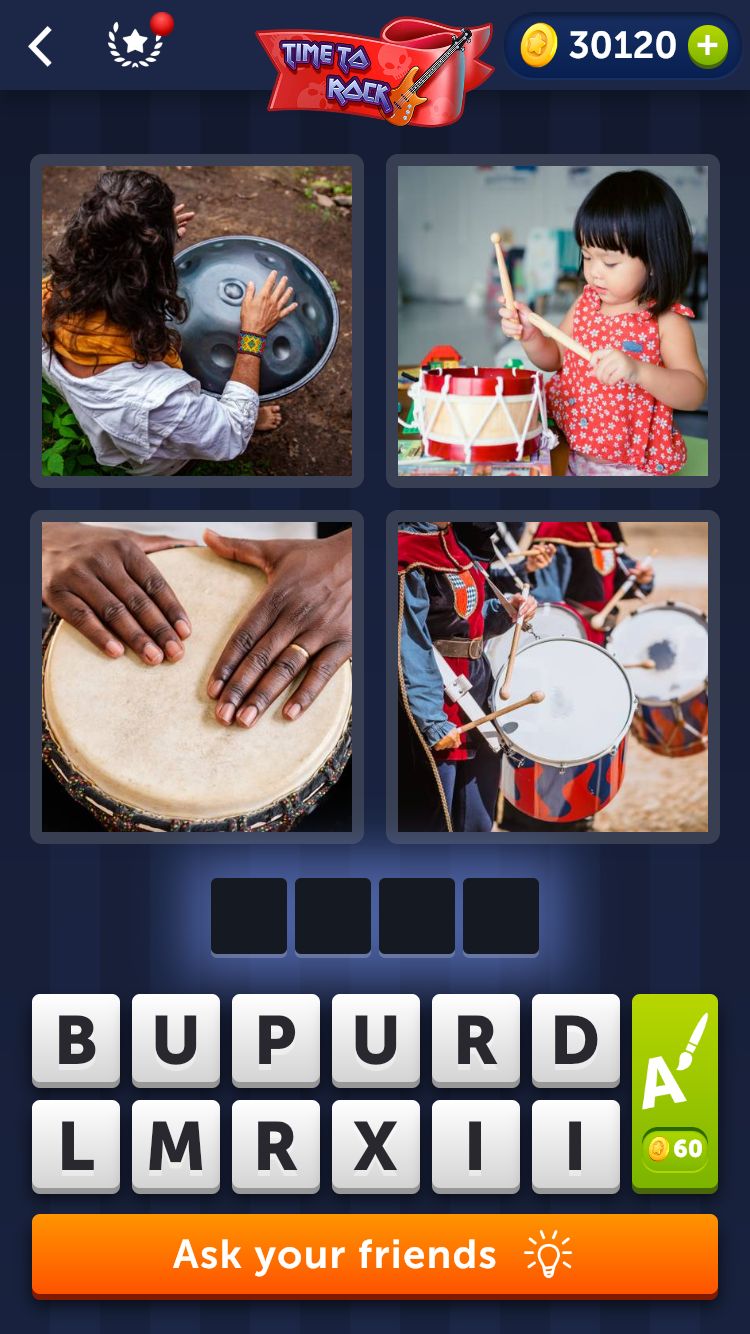
Task: Use the 60-coin letter hint button
Action: (675, 1092)
